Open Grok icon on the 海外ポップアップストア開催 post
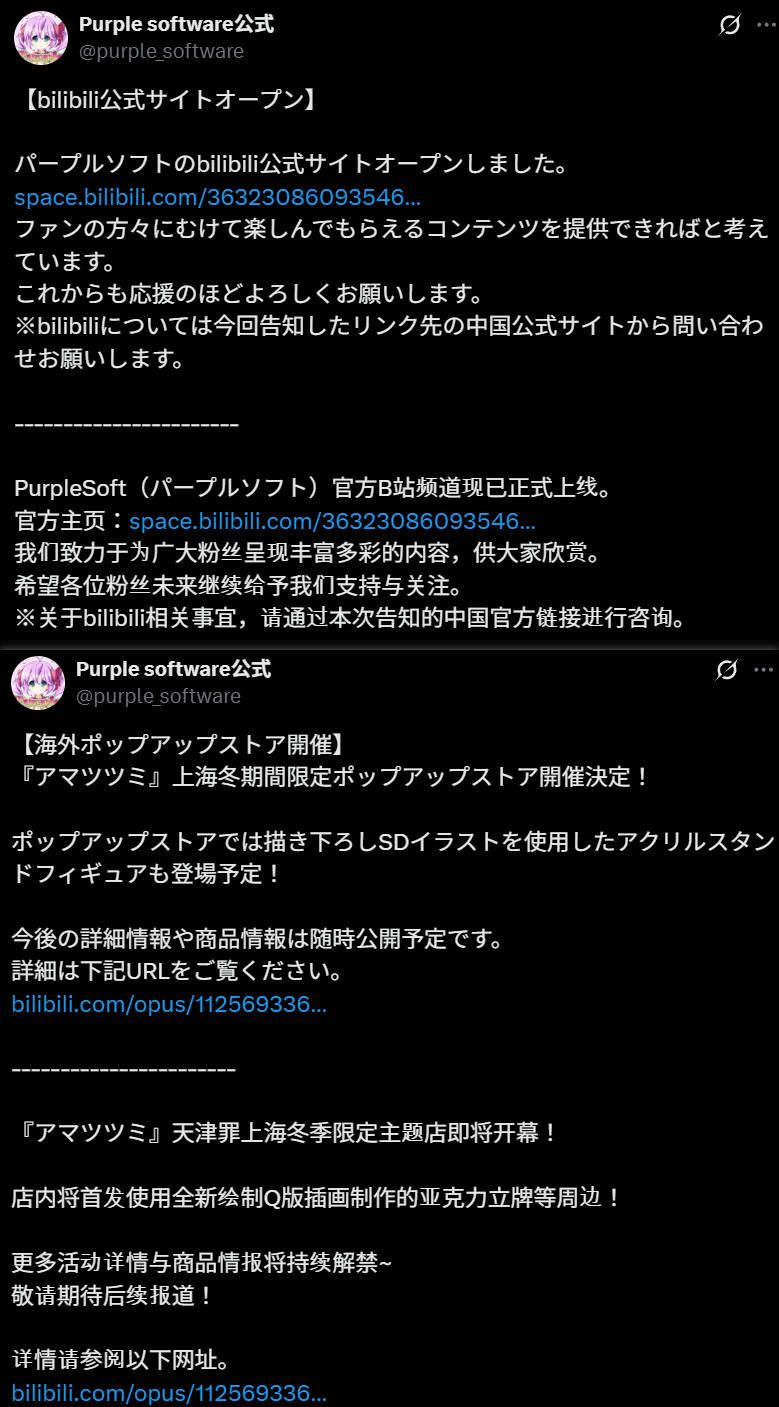779x1407 pixels. coord(727,671)
